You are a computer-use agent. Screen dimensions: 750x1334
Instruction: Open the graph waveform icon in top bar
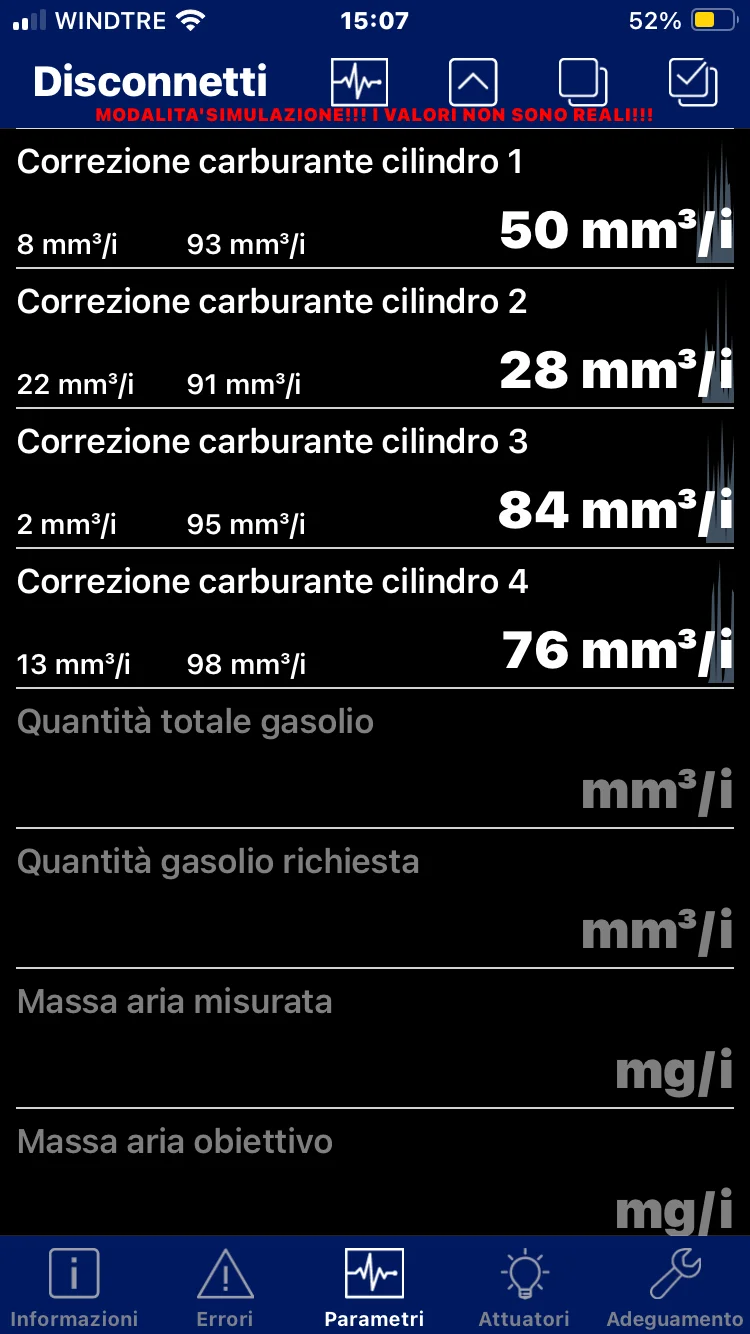tap(360, 82)
